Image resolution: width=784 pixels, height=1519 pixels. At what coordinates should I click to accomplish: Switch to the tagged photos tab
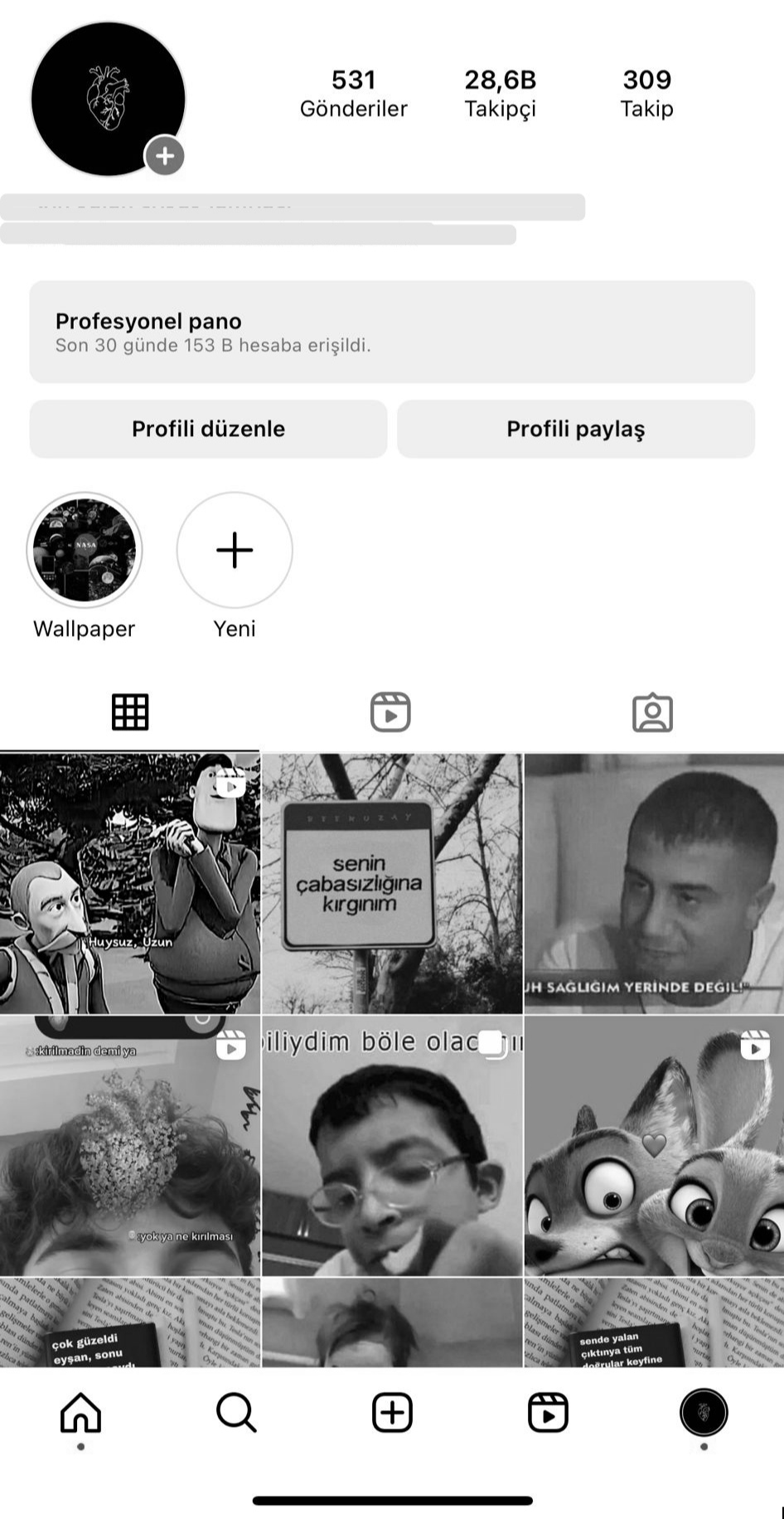click(652, 711)
